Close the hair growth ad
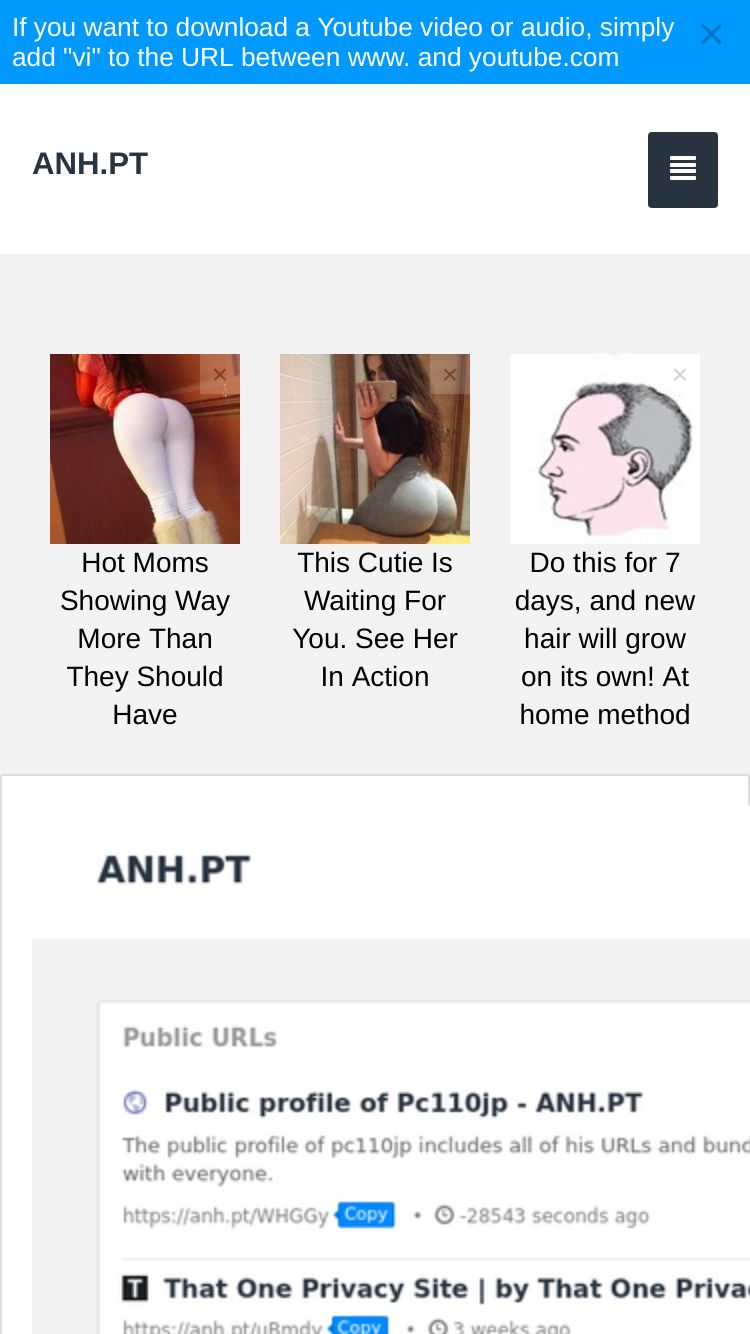 pos(680,375)
